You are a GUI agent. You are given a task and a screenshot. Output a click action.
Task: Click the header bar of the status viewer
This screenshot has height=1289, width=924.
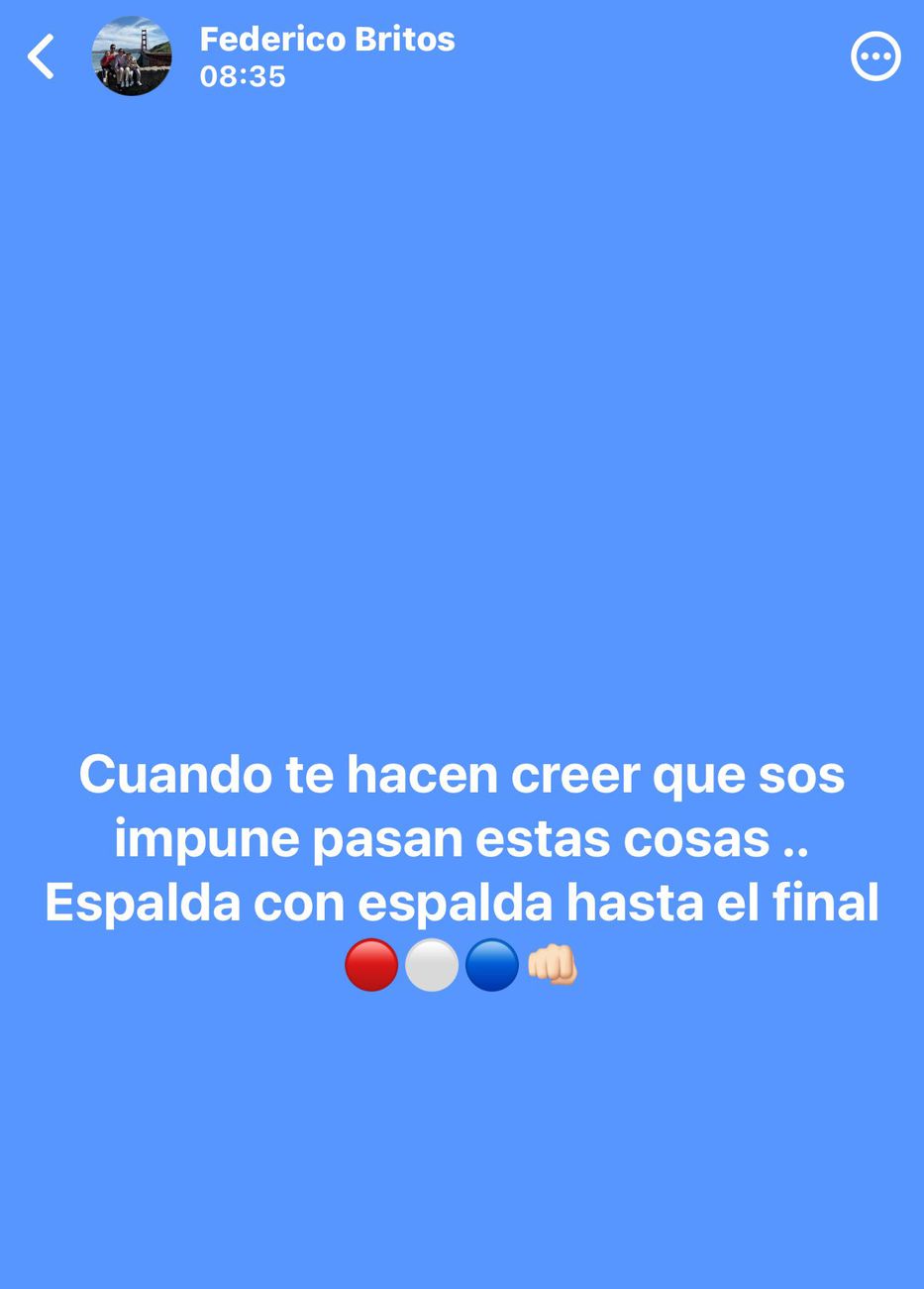coord(462,56)
